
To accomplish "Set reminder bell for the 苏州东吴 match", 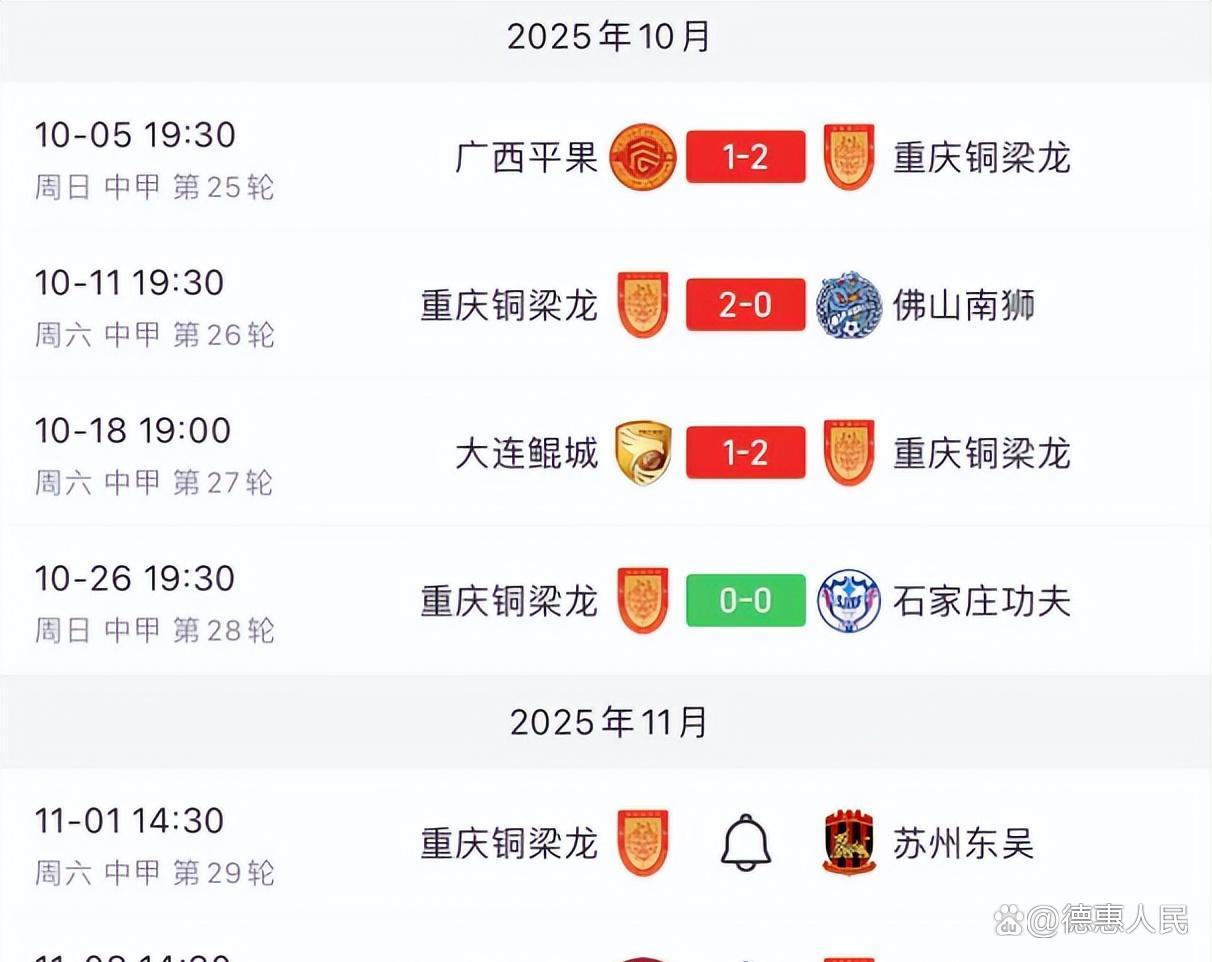I will tap(746, 843).
